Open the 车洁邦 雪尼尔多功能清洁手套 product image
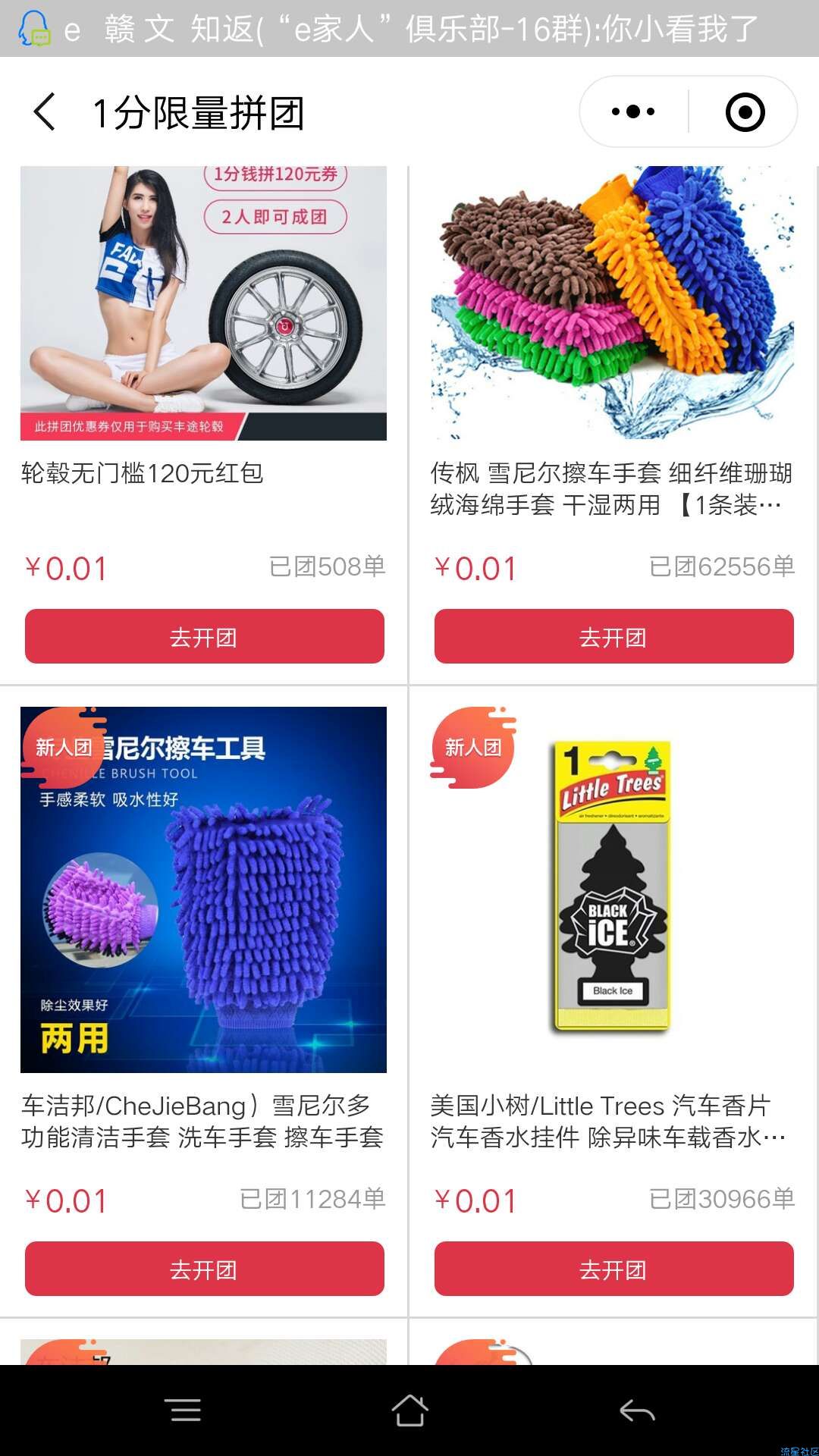 [x=203, y=890]
